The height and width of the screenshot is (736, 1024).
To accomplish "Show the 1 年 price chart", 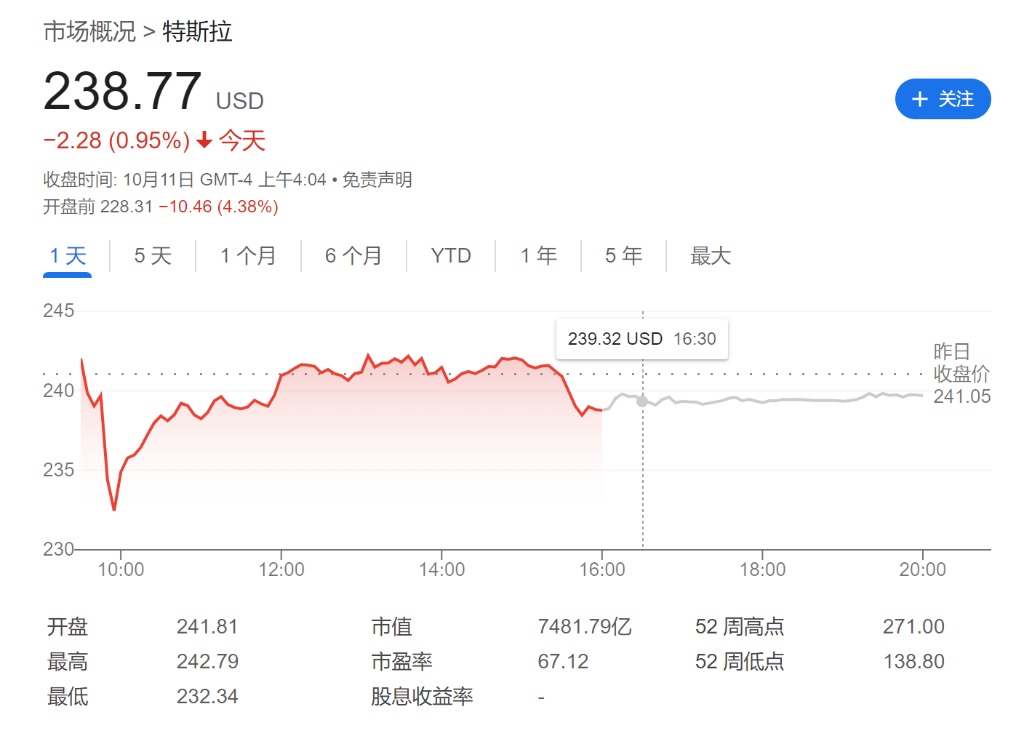I will tap(538, 256).
